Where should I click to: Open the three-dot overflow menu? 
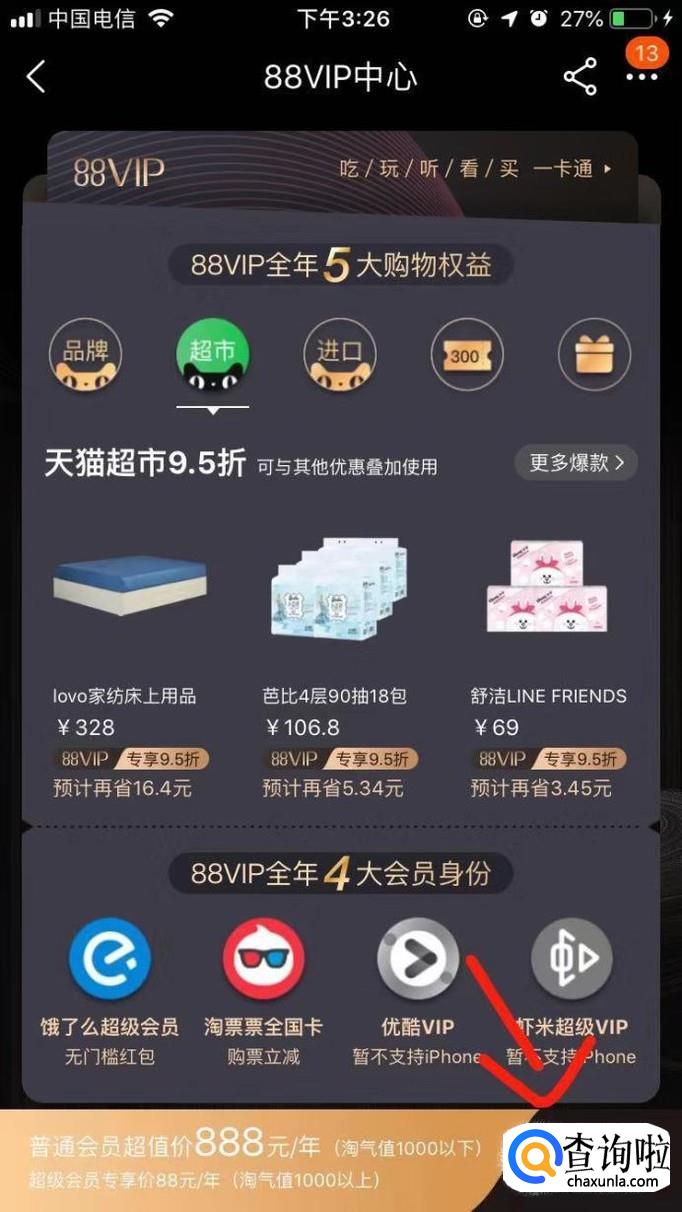(x=641, y=77)
